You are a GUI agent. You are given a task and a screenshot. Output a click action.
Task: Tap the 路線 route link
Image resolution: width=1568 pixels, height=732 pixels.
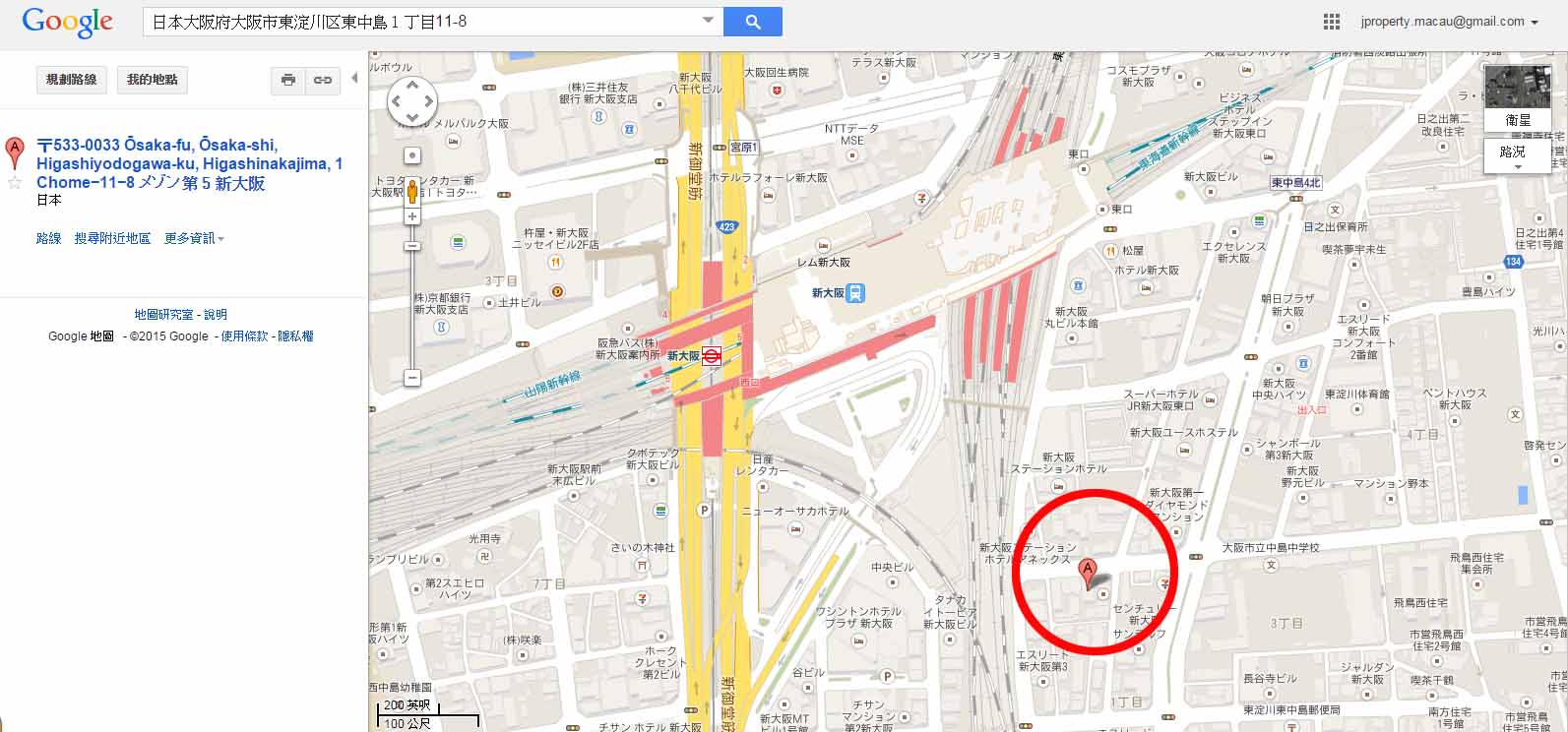49,238
